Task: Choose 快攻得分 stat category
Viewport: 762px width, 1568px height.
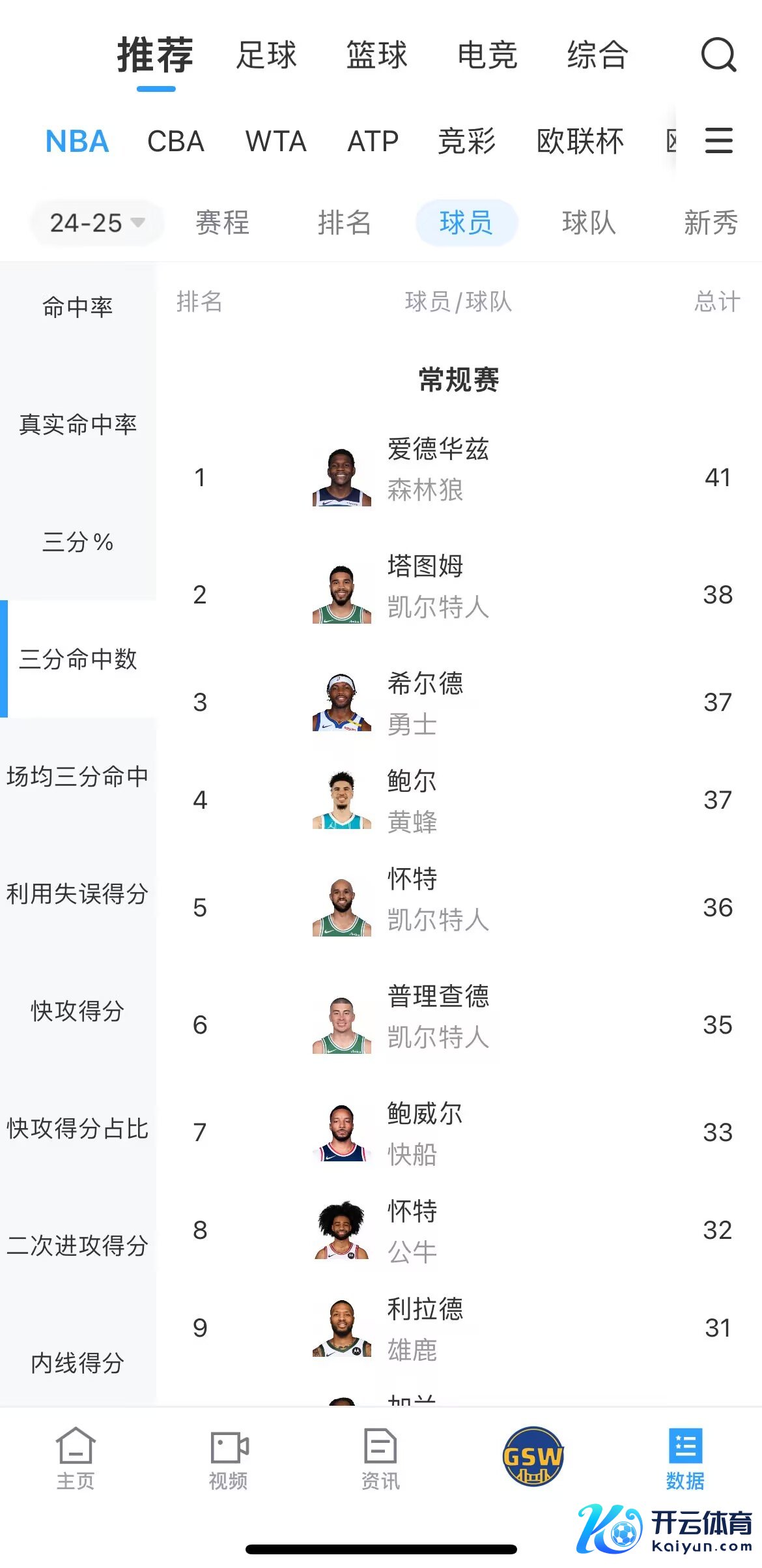Action: pos(78,1011)
